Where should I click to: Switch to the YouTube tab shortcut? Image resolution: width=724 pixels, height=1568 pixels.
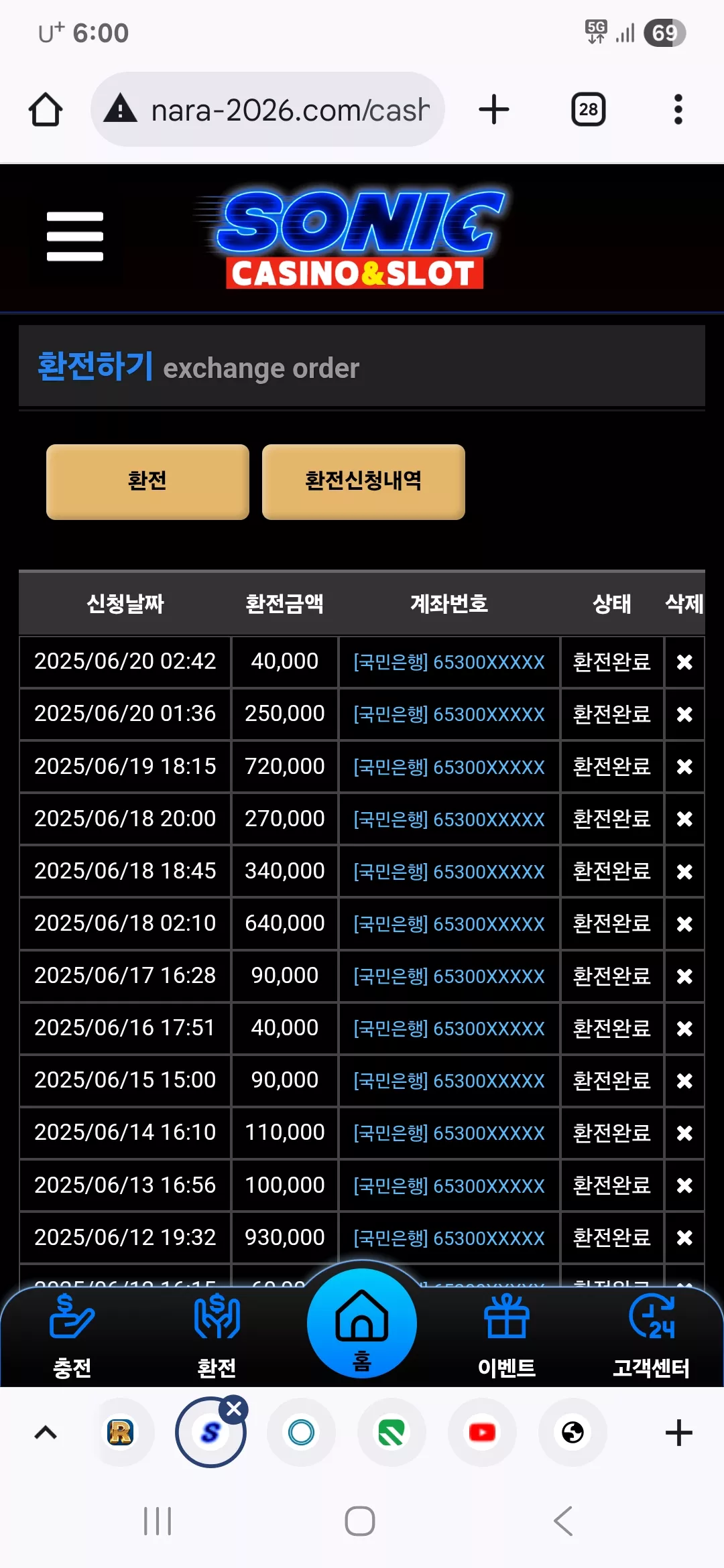482,1433
